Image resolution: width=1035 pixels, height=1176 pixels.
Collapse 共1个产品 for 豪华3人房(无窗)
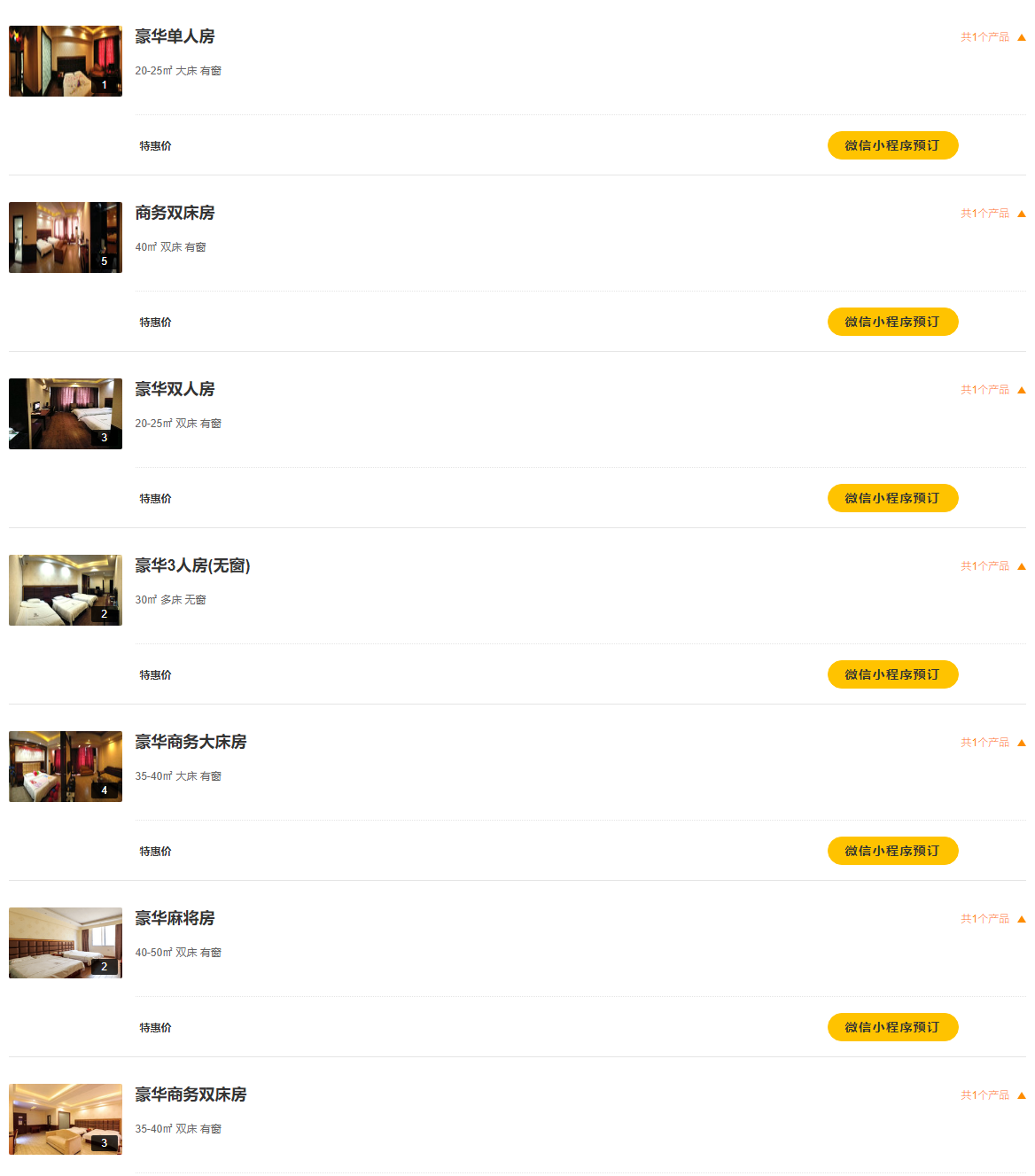[992, 566]
